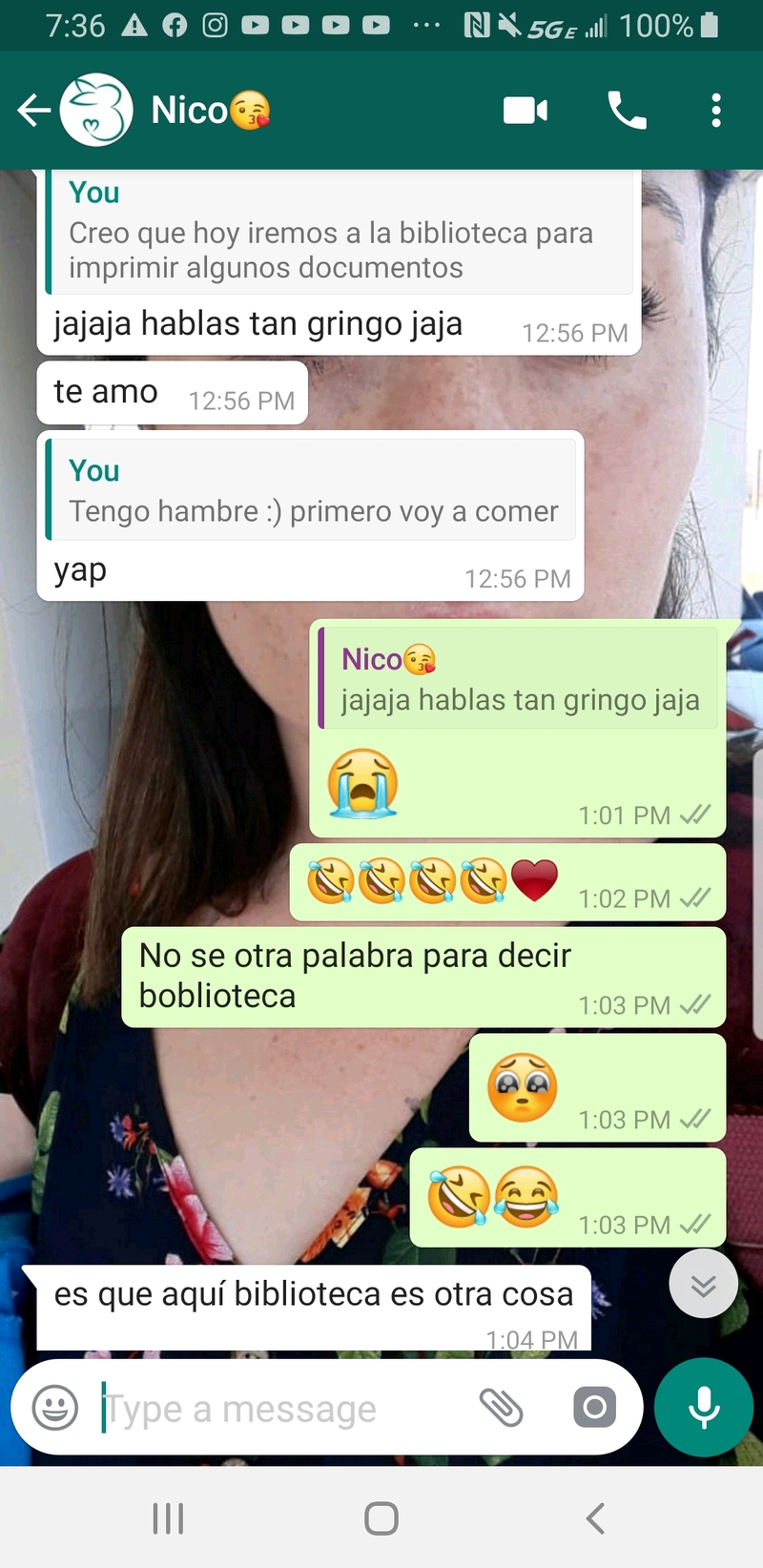Image resolution: width=763 pixels, height=1568 pixels.
Task: Go to the home screen
Action: pyautogui.click(x=381, y=1518)
